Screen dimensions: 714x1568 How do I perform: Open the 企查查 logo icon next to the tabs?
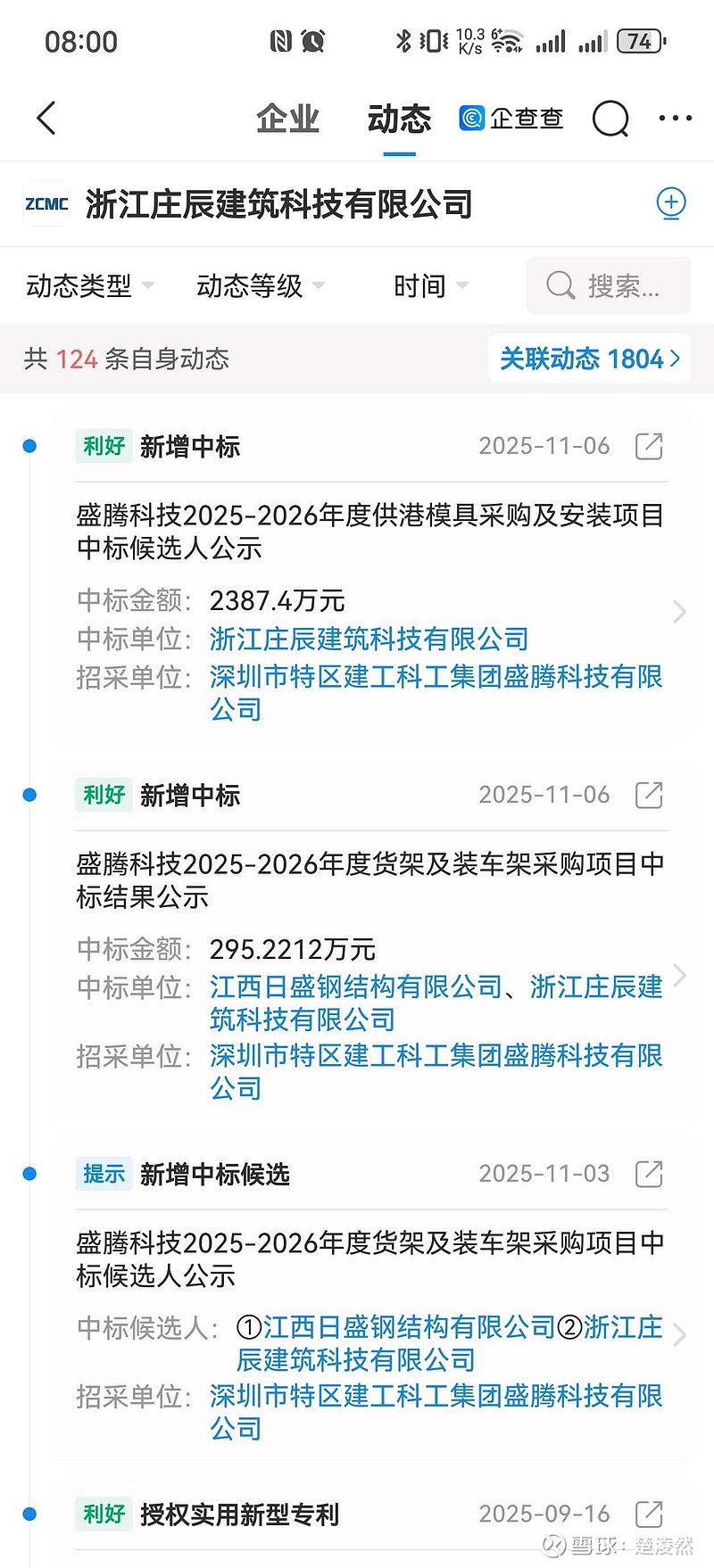(x=470, y=118)
